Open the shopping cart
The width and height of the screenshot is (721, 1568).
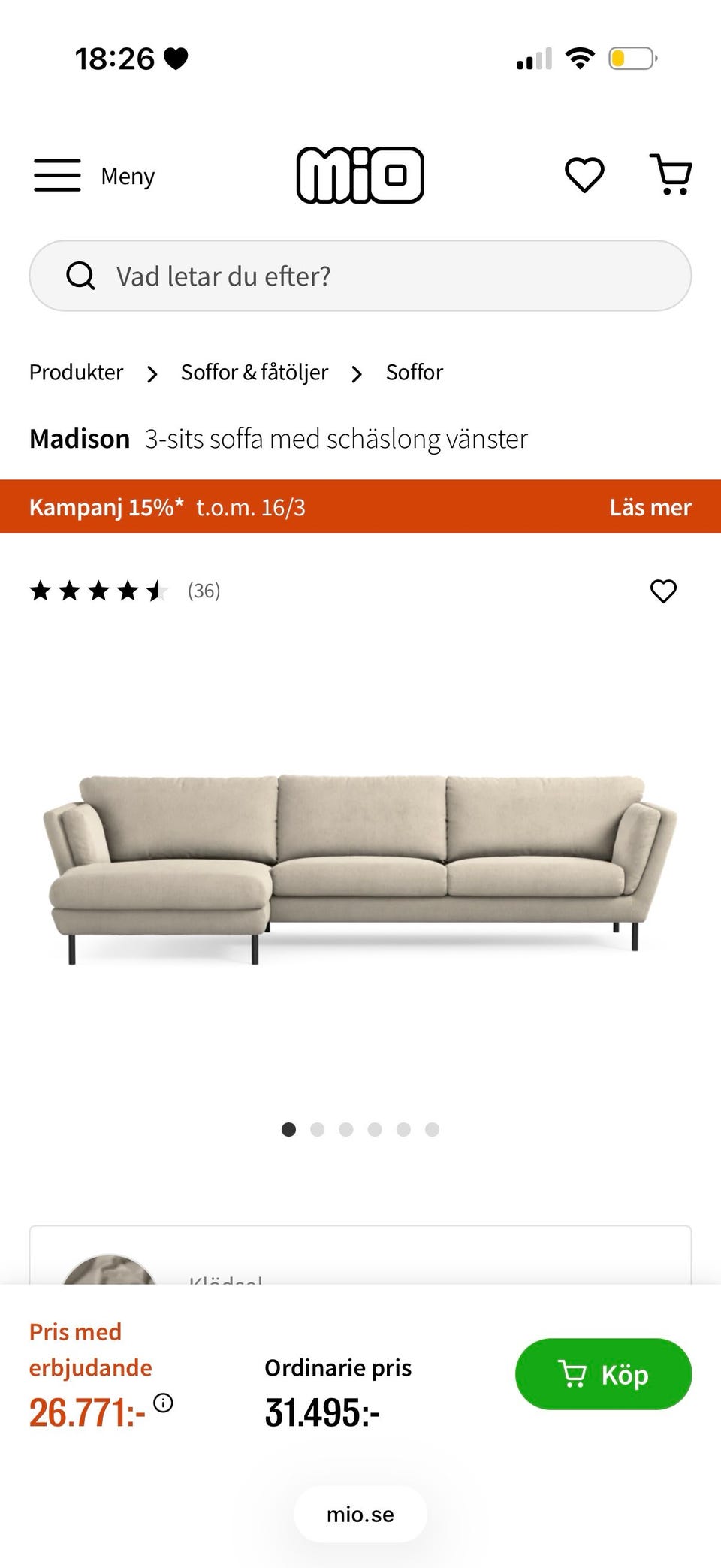coord(671,174)
